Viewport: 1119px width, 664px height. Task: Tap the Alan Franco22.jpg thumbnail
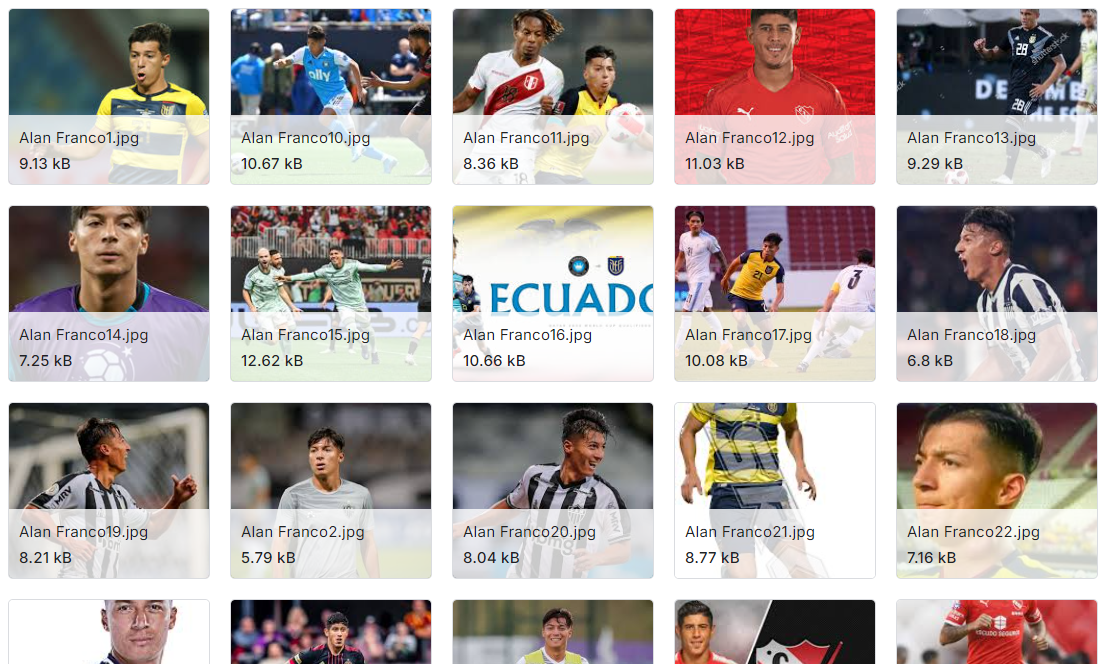point(997,490)
